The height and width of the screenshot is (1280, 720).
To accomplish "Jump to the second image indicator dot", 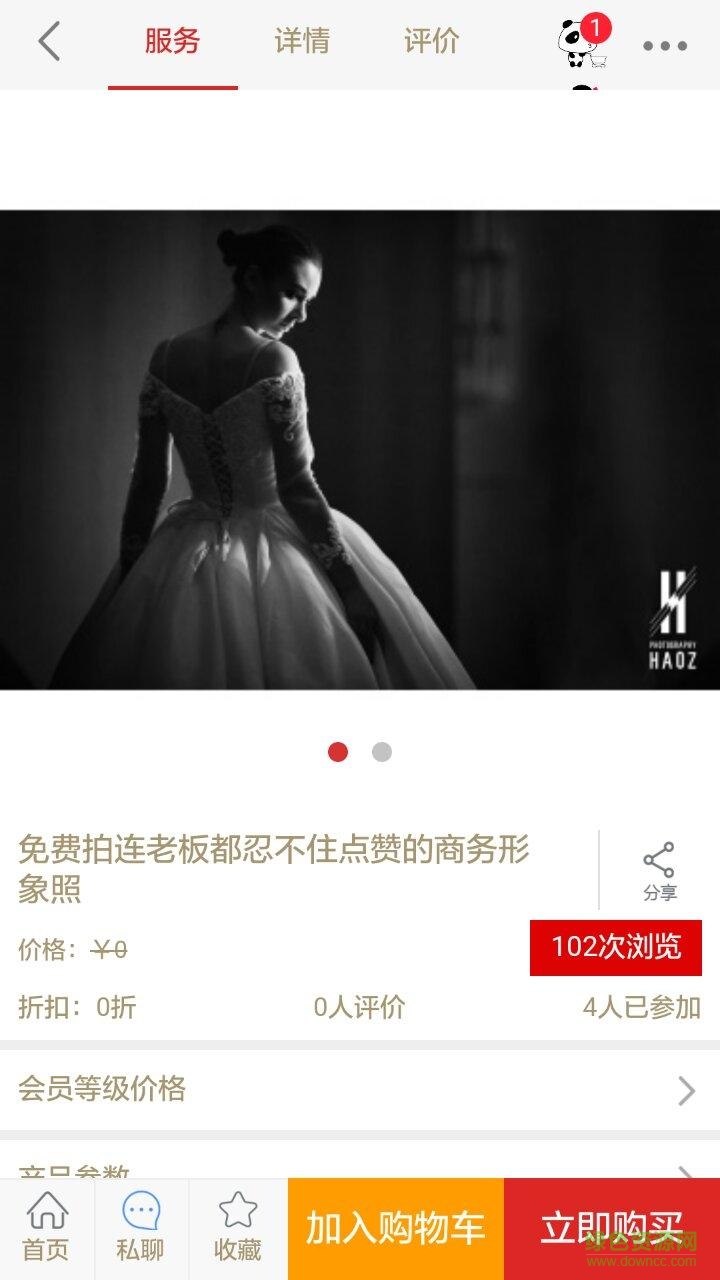I will (x=382, y=752).
